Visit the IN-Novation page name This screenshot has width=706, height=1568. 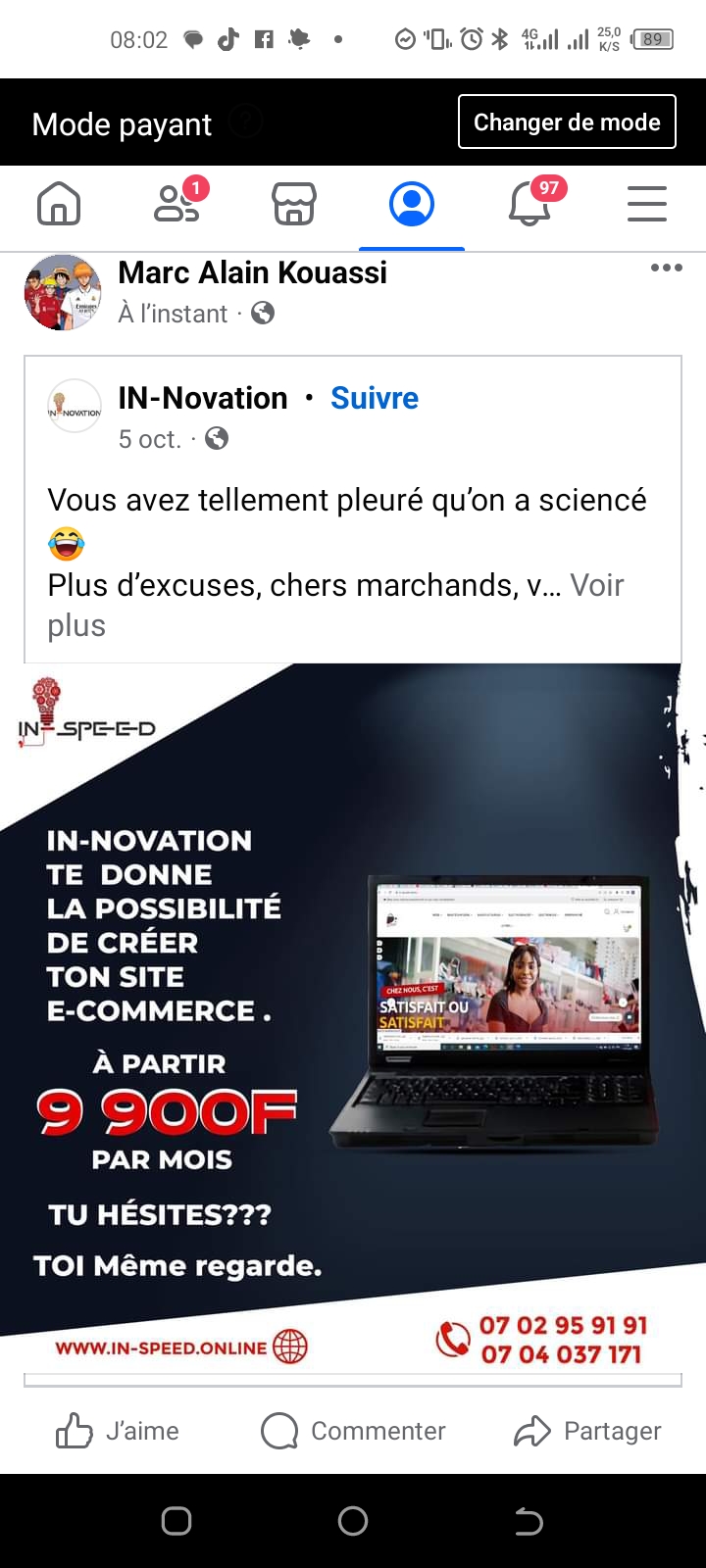203,398
